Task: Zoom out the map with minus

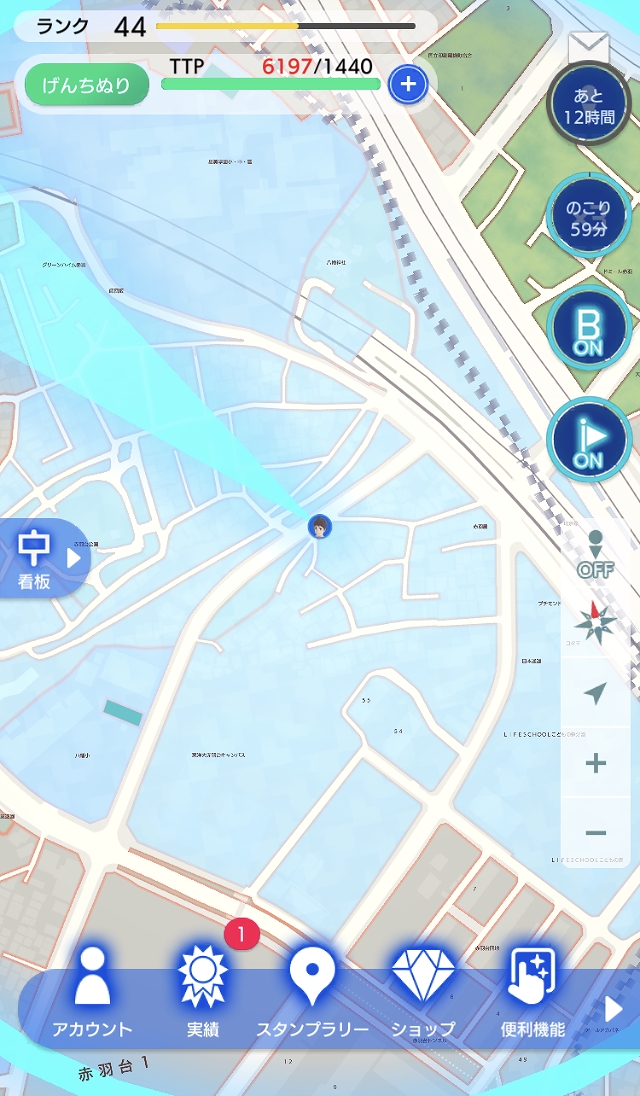Action: pos(596,833)
